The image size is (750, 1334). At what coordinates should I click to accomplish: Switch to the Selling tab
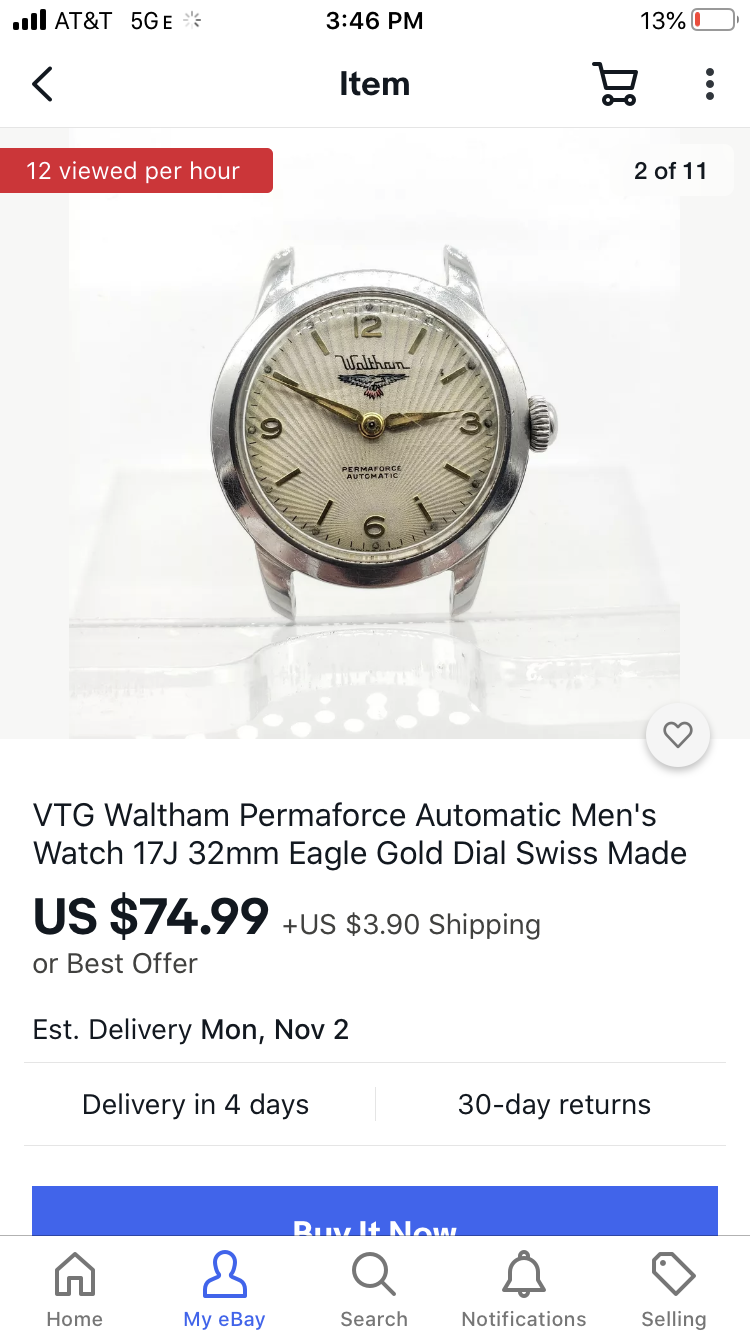click(x=673, y=1290)
